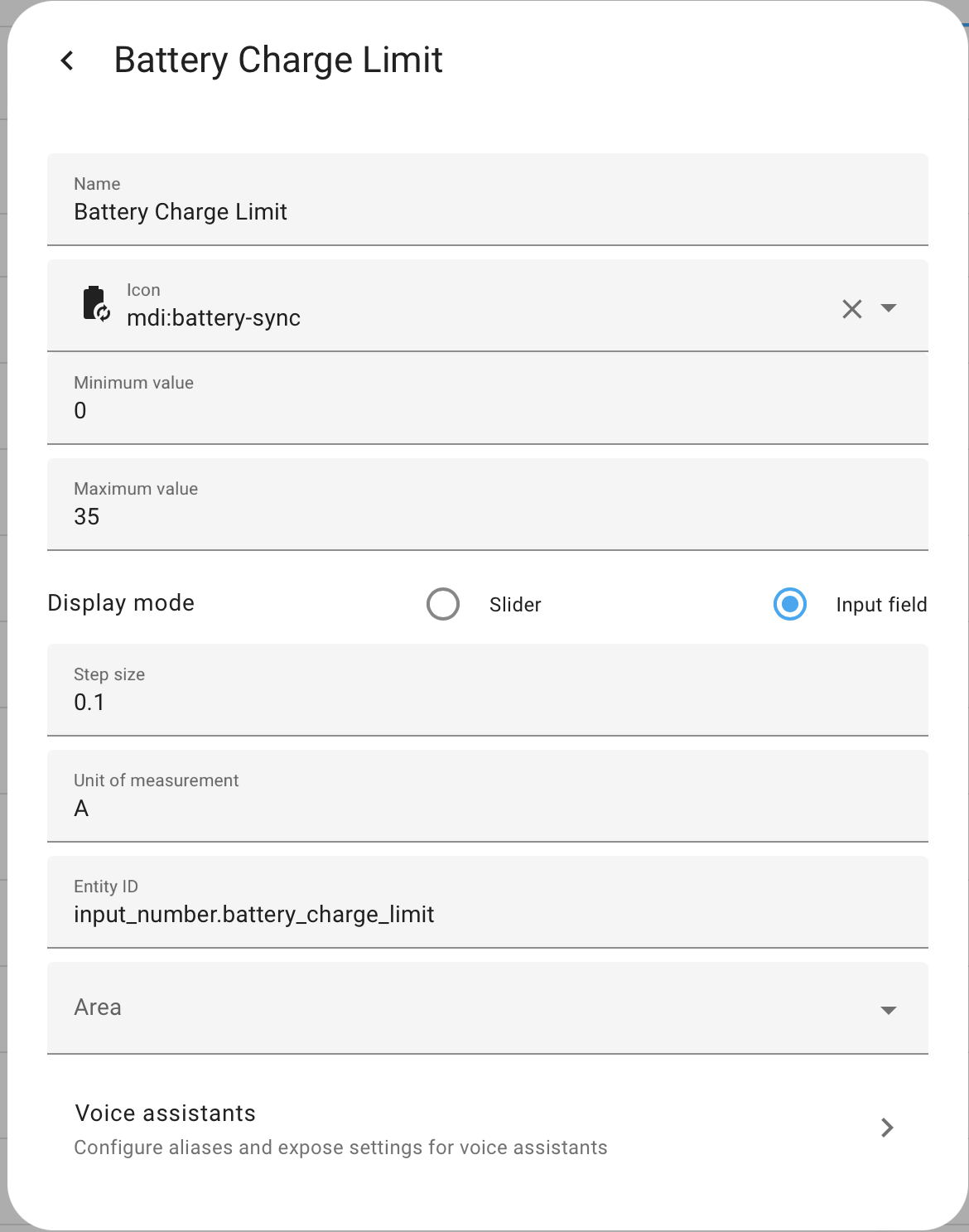
Task: Select Slider display mode
Action: pyautogui.click(x=443, y=604)
